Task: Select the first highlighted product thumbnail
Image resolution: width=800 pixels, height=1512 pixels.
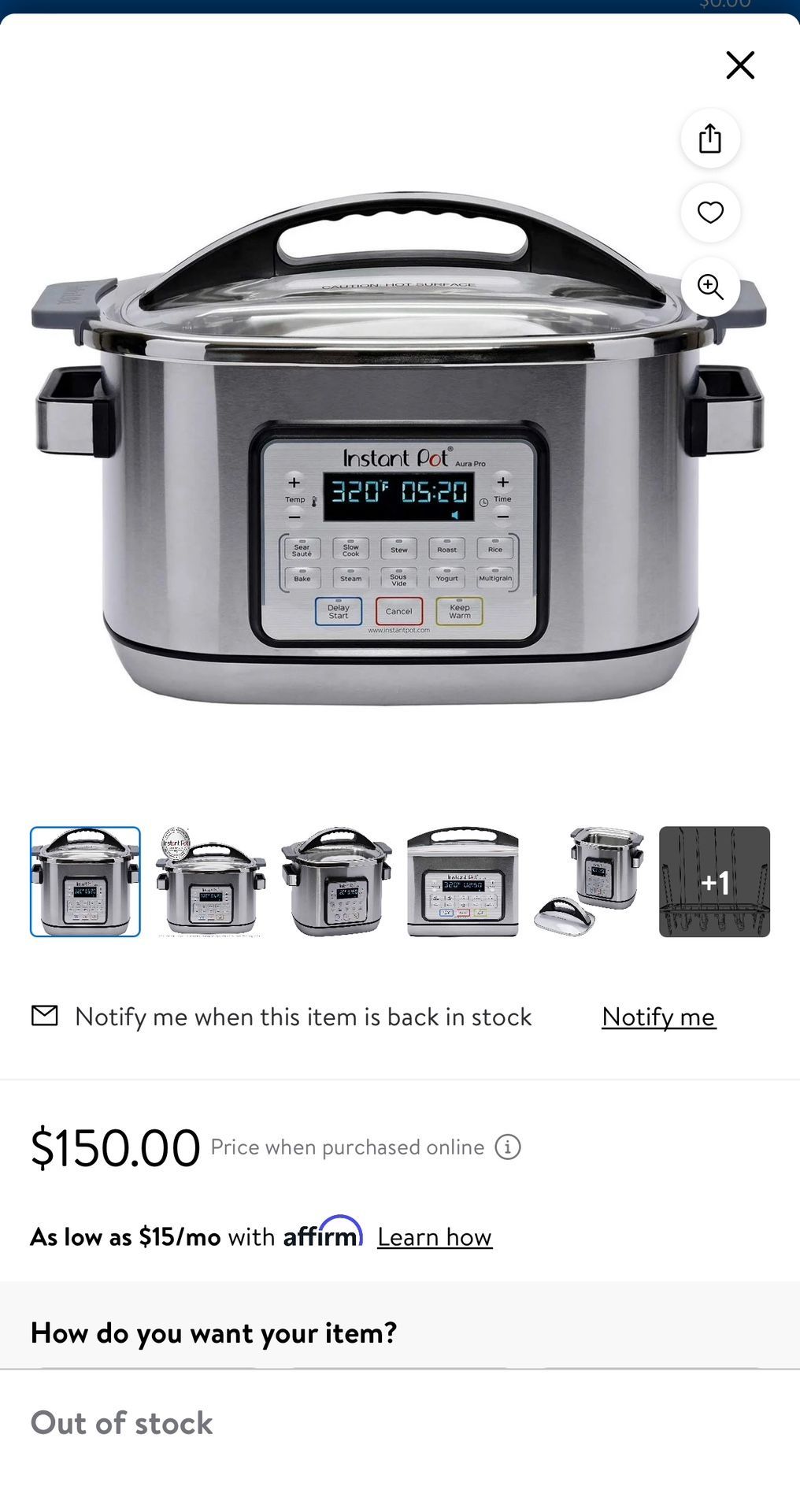Action: 85,881
